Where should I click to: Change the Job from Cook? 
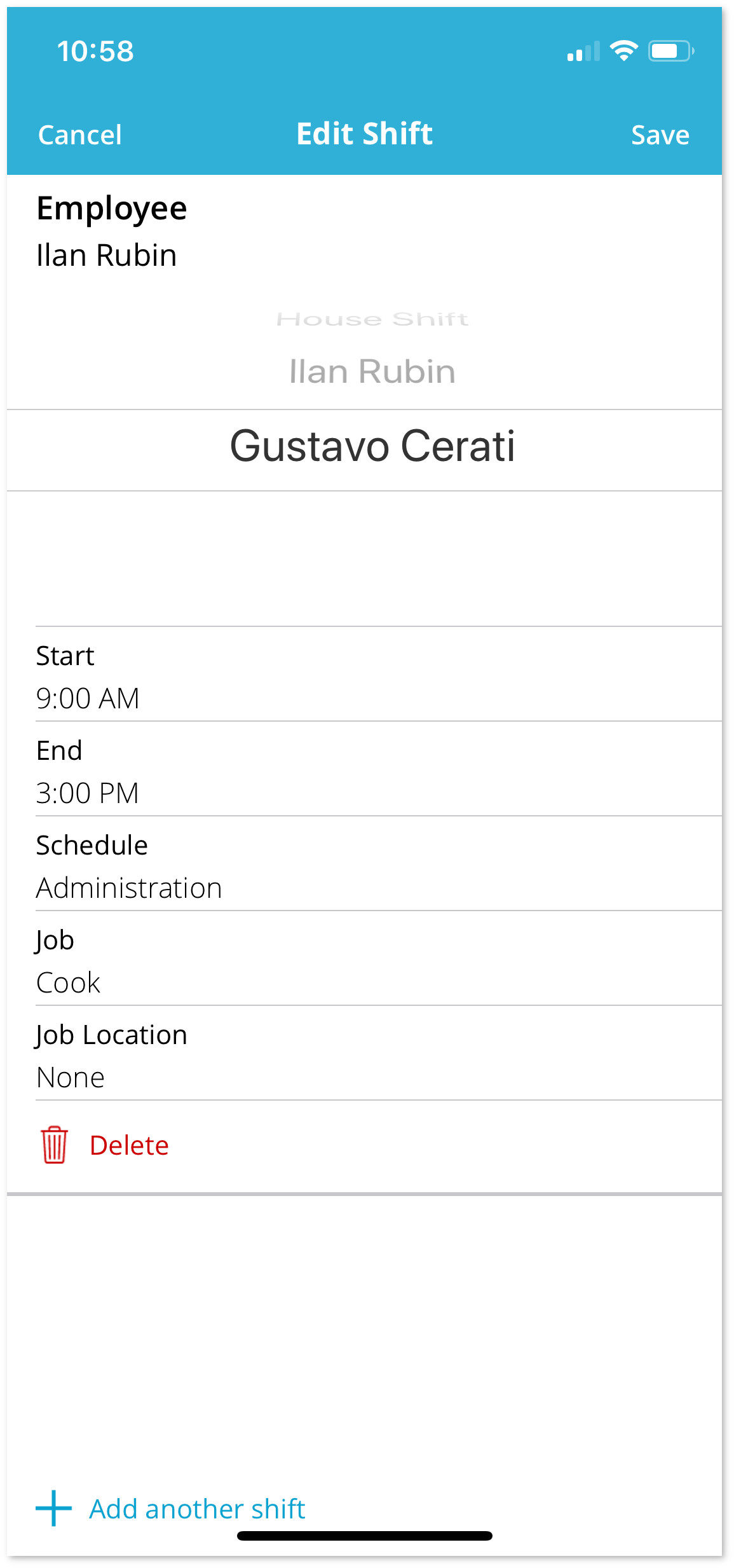click(x=378, y=959)
